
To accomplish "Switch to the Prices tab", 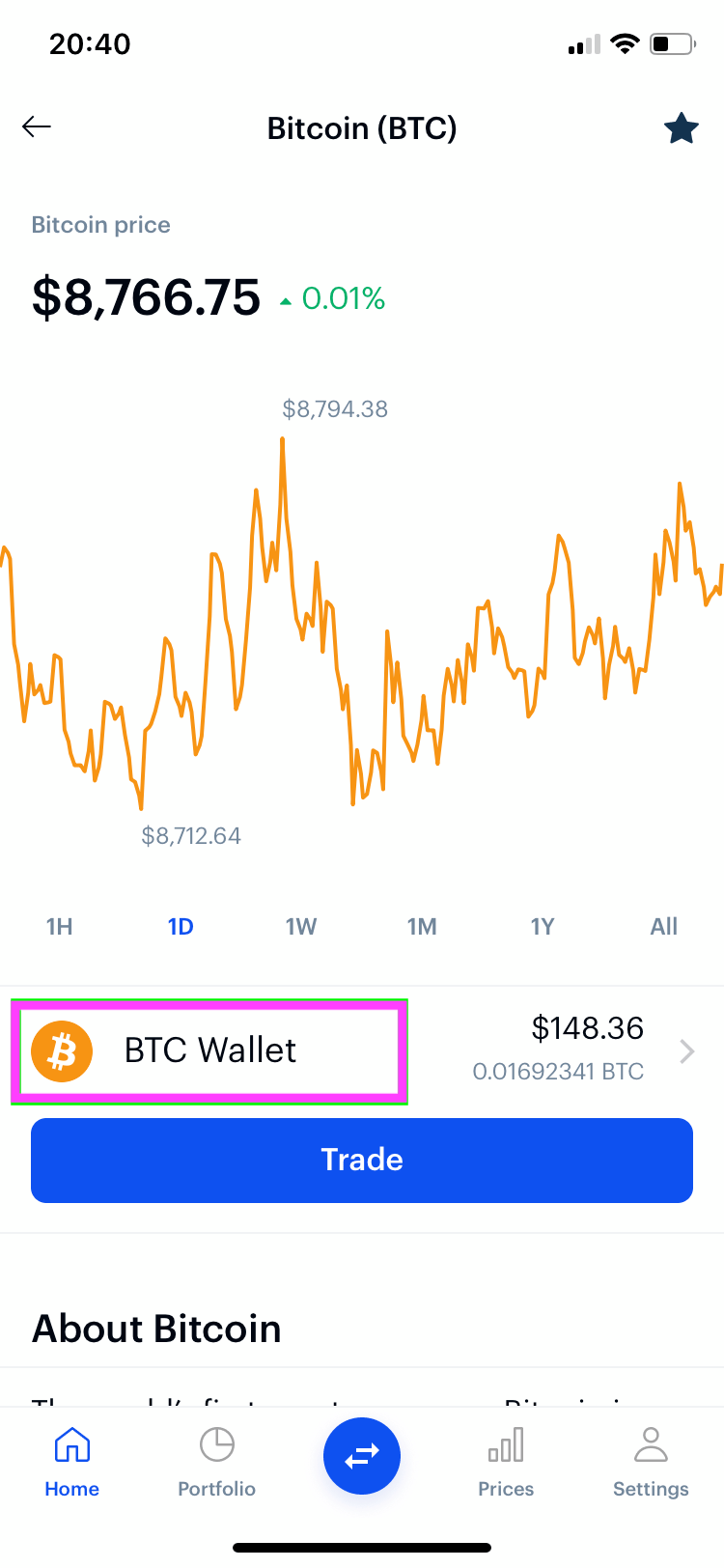I will pos(506,1462).
